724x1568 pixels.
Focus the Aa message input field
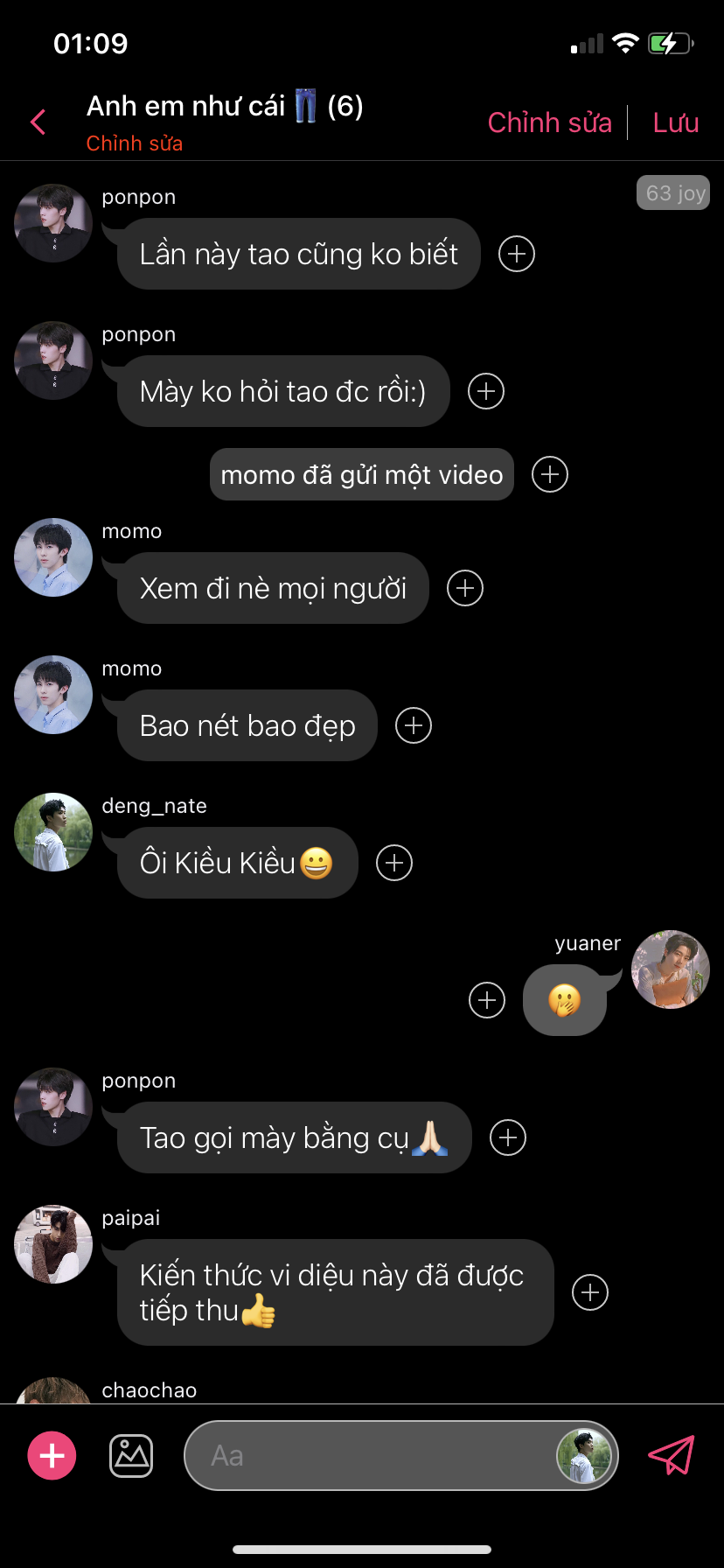[x=367, y=1456]
